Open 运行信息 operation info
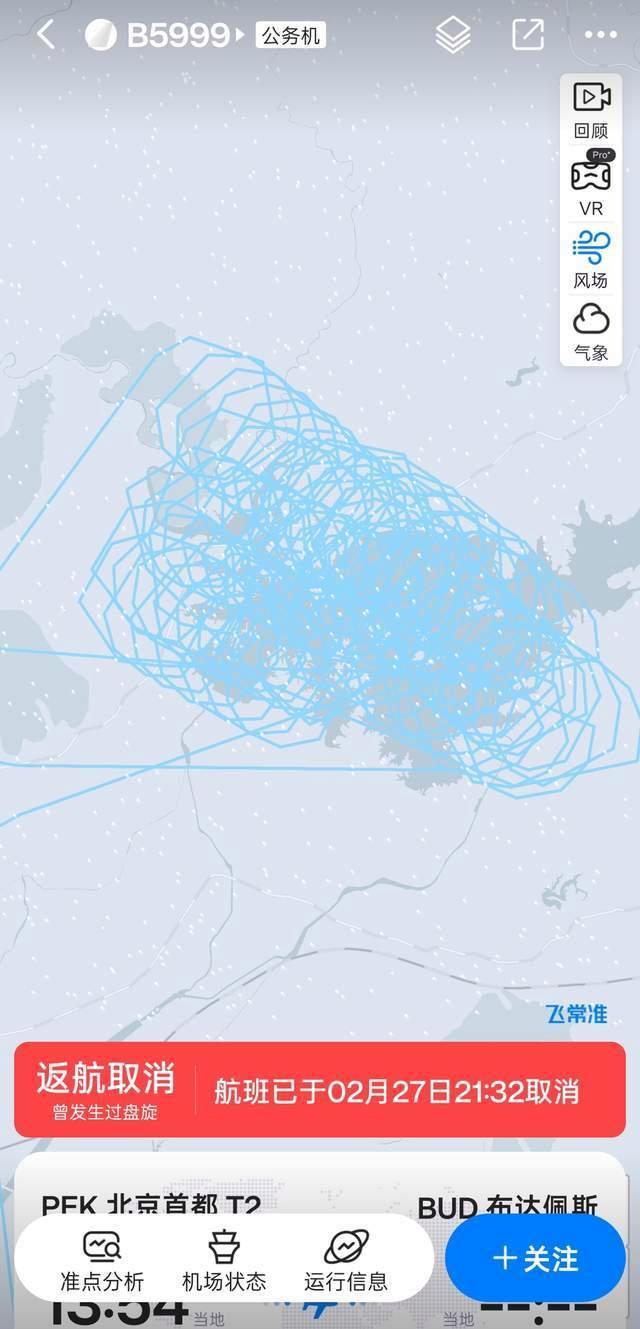The height and width of the screenshot is (1329, 640). point(346,1260)
